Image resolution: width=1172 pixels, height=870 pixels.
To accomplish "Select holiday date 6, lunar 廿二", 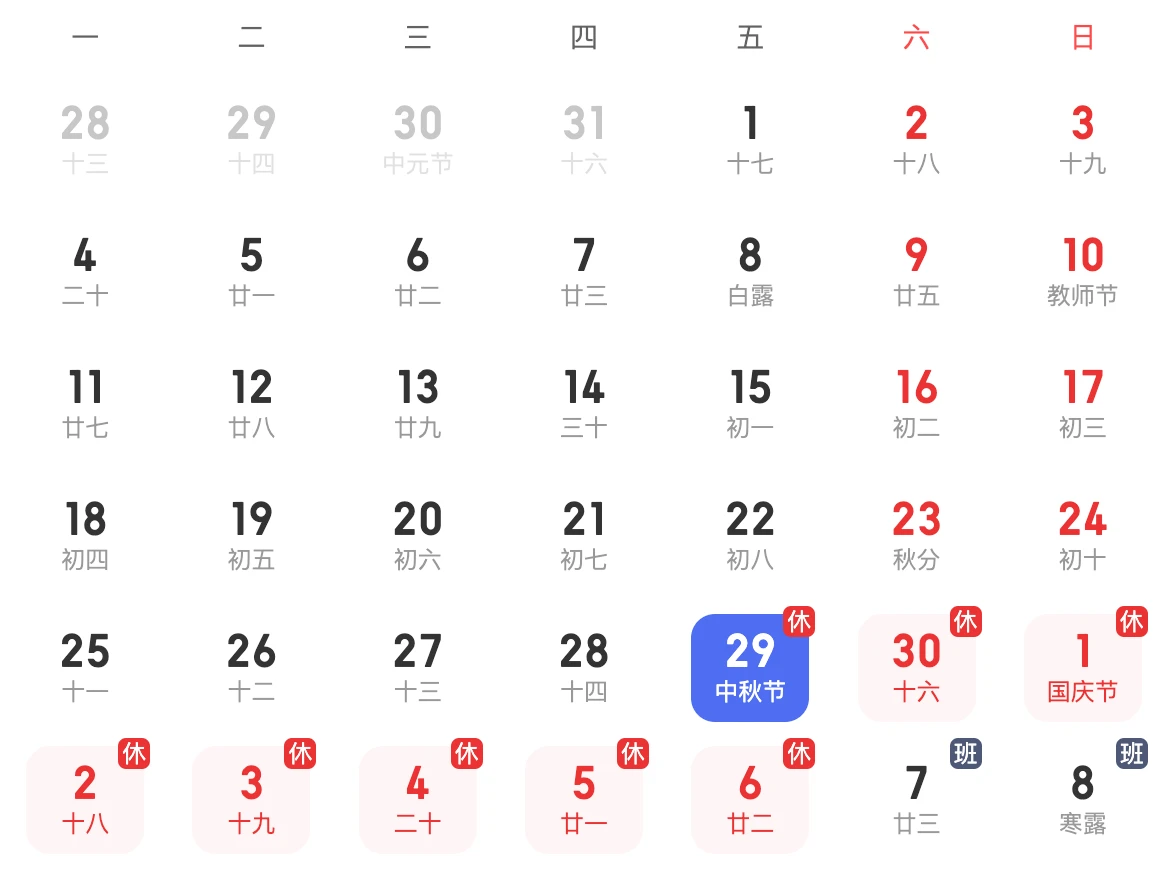I will 750,799.
